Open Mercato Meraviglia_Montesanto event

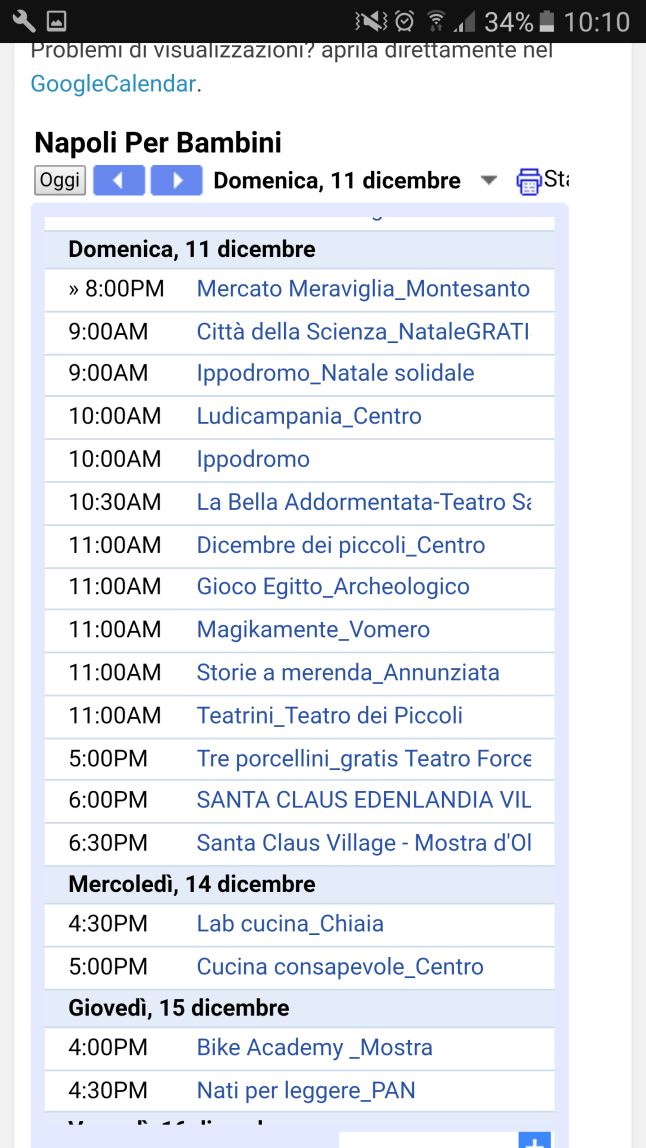363,289
